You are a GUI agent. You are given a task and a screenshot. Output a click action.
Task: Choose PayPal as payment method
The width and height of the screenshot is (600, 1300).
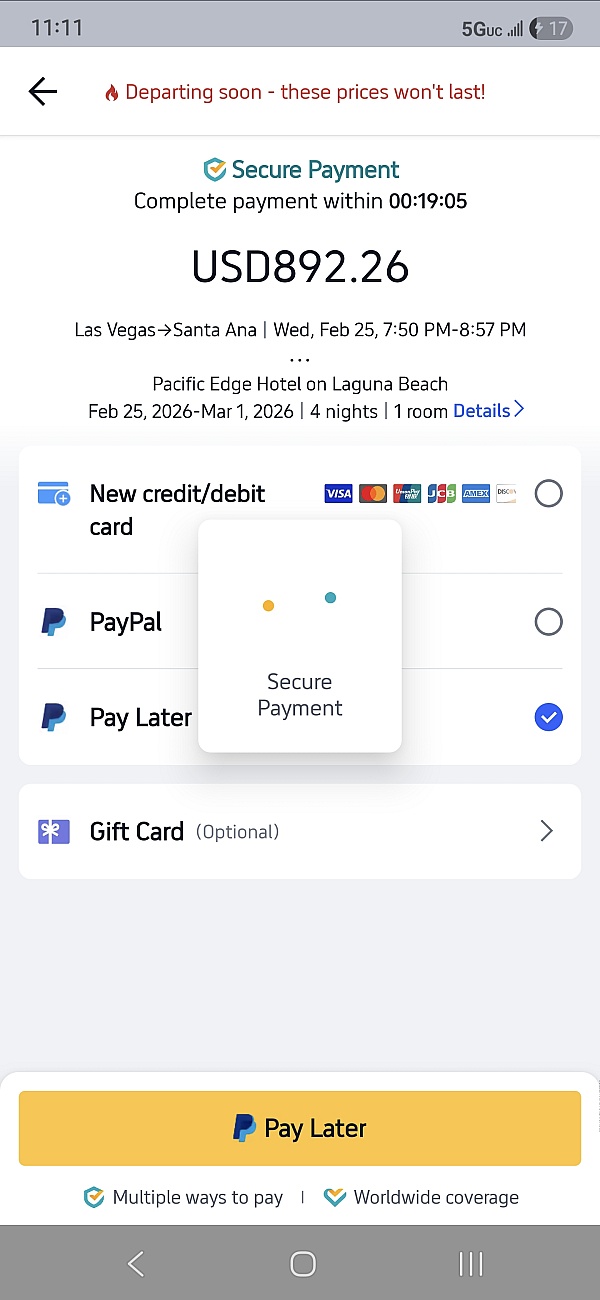click(x=548, y=622)
